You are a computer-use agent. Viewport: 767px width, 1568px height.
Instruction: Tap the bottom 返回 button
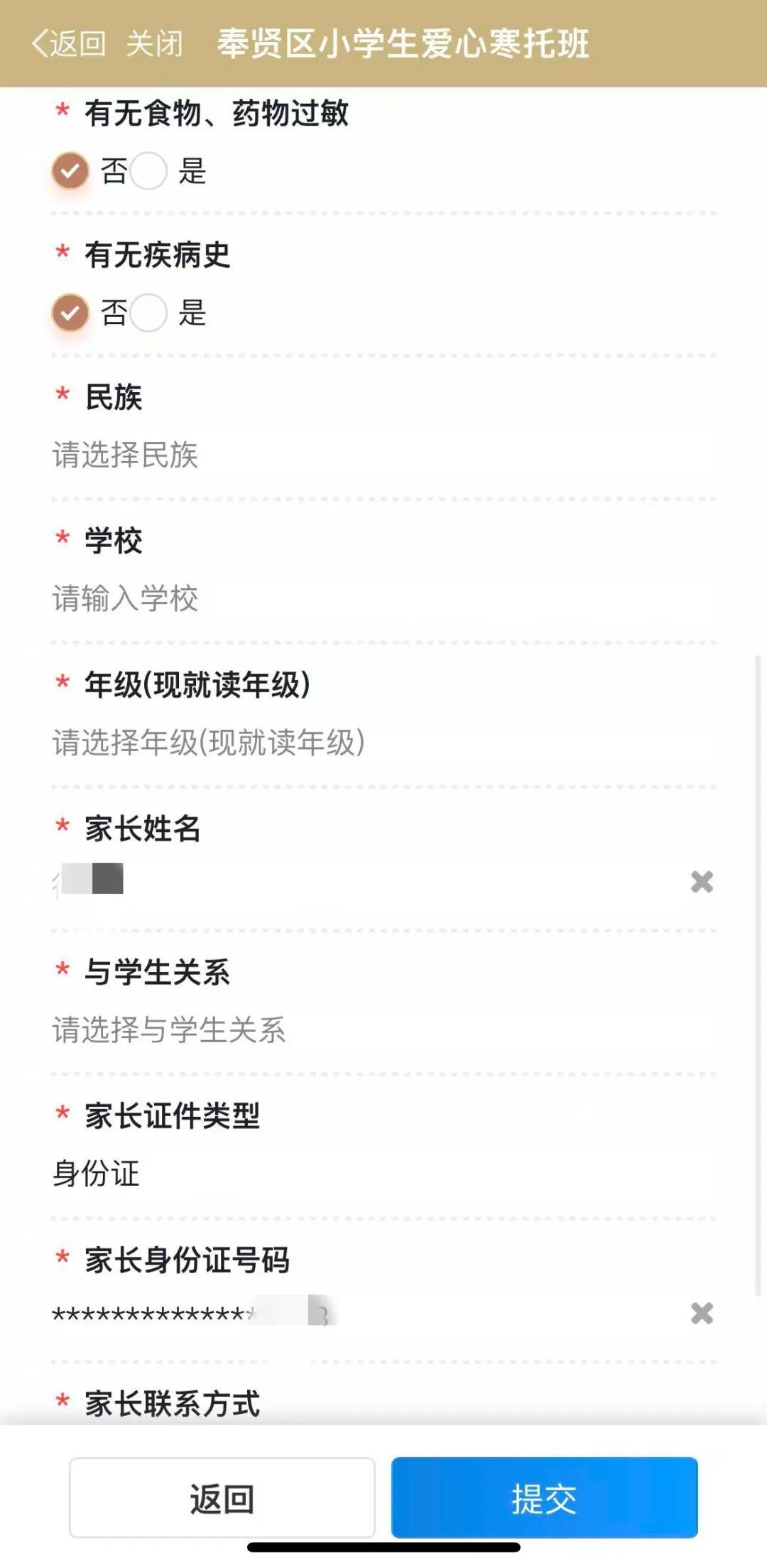pos(222,1498)
